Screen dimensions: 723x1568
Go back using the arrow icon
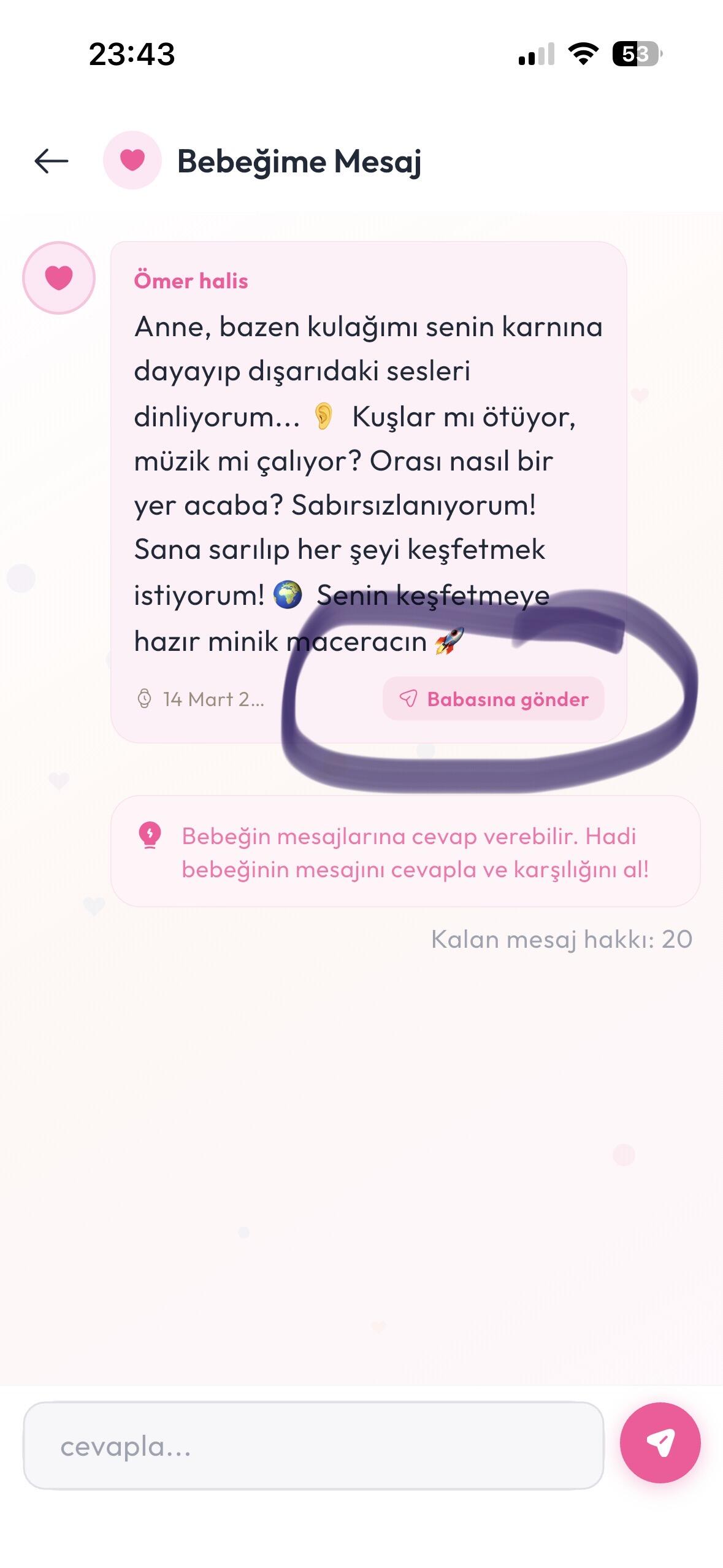coord(51,161)
